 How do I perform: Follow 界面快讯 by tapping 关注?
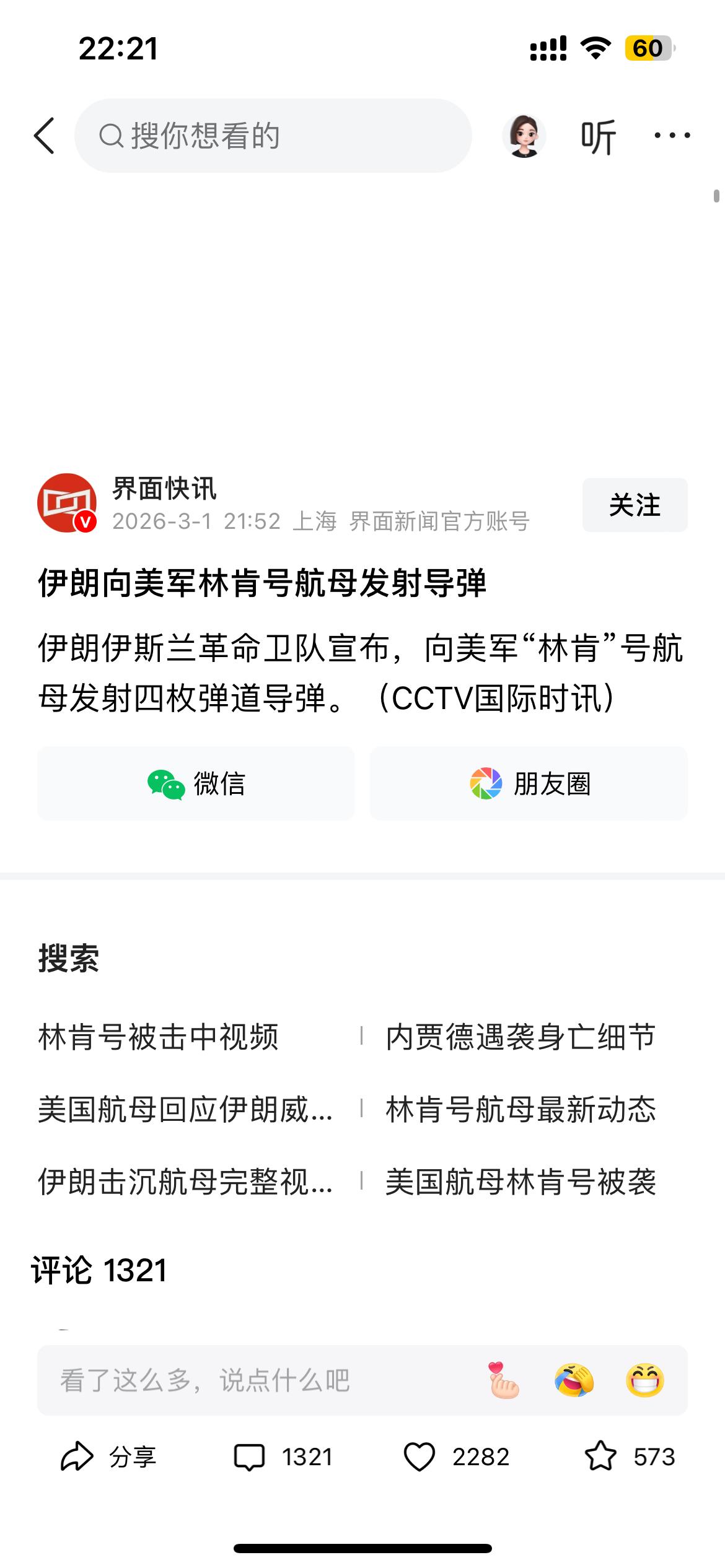(x=634, y=505)
